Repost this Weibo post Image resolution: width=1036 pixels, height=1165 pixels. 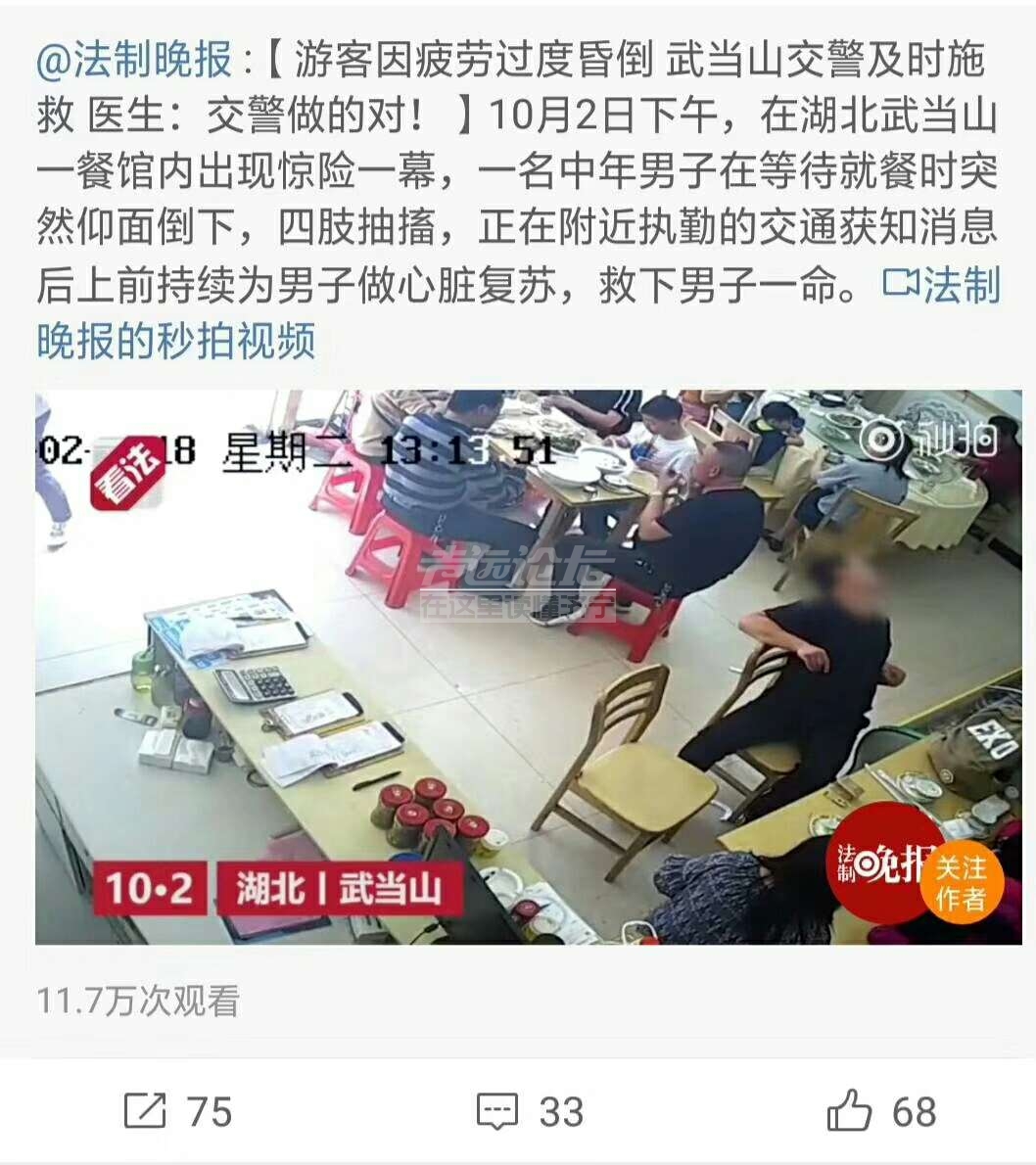pos(177,1112)
